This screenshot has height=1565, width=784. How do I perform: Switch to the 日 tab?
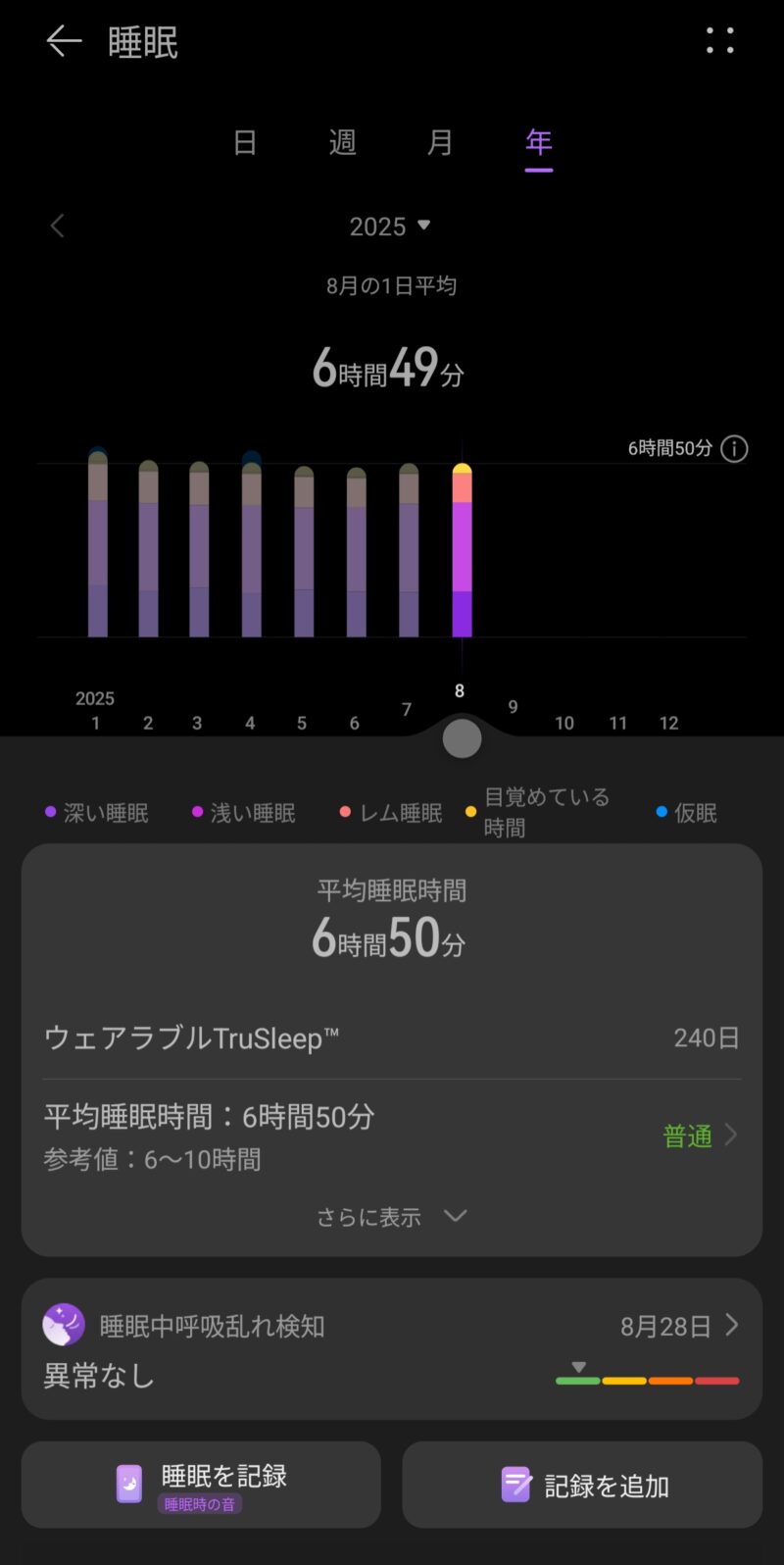[x=245, y=143]
